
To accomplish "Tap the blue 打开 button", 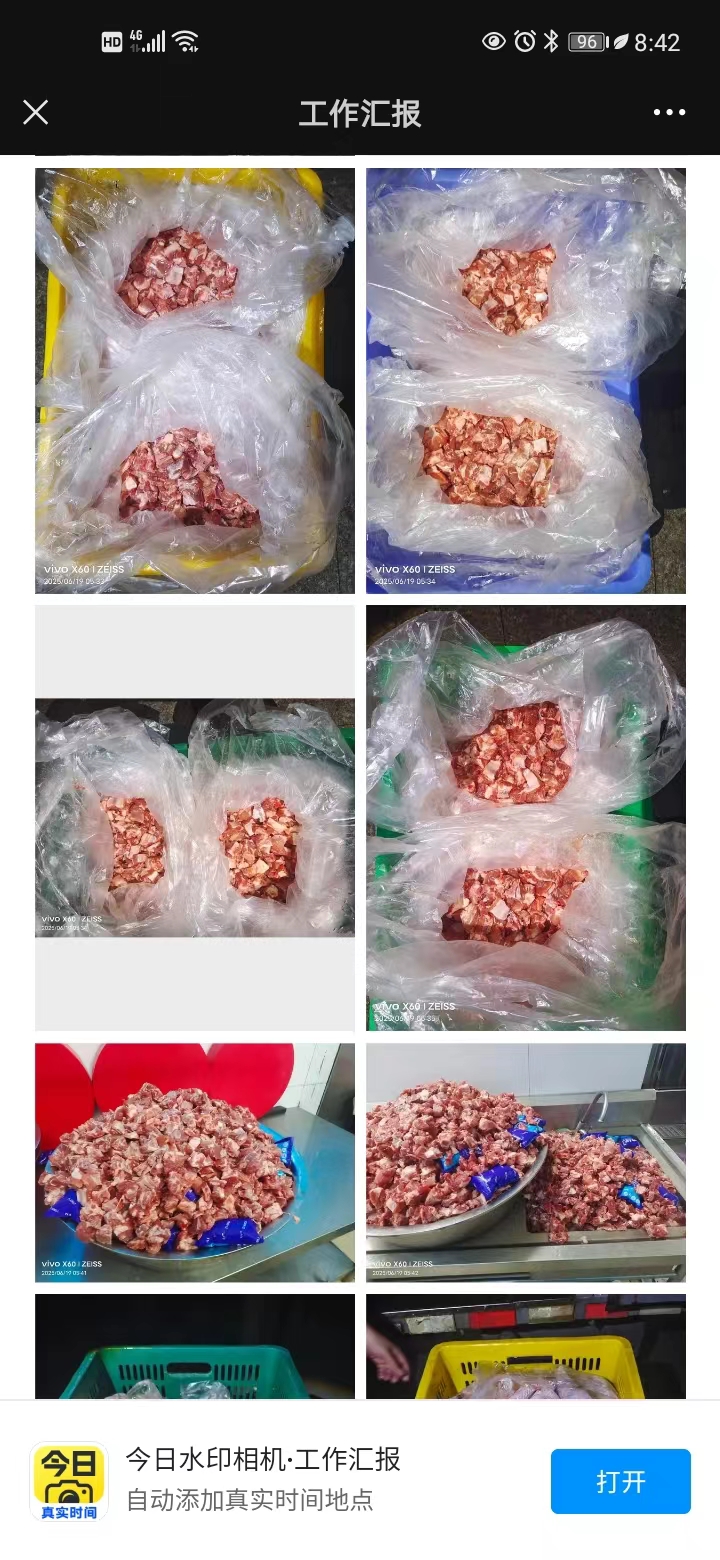I will coord(620,1481).
